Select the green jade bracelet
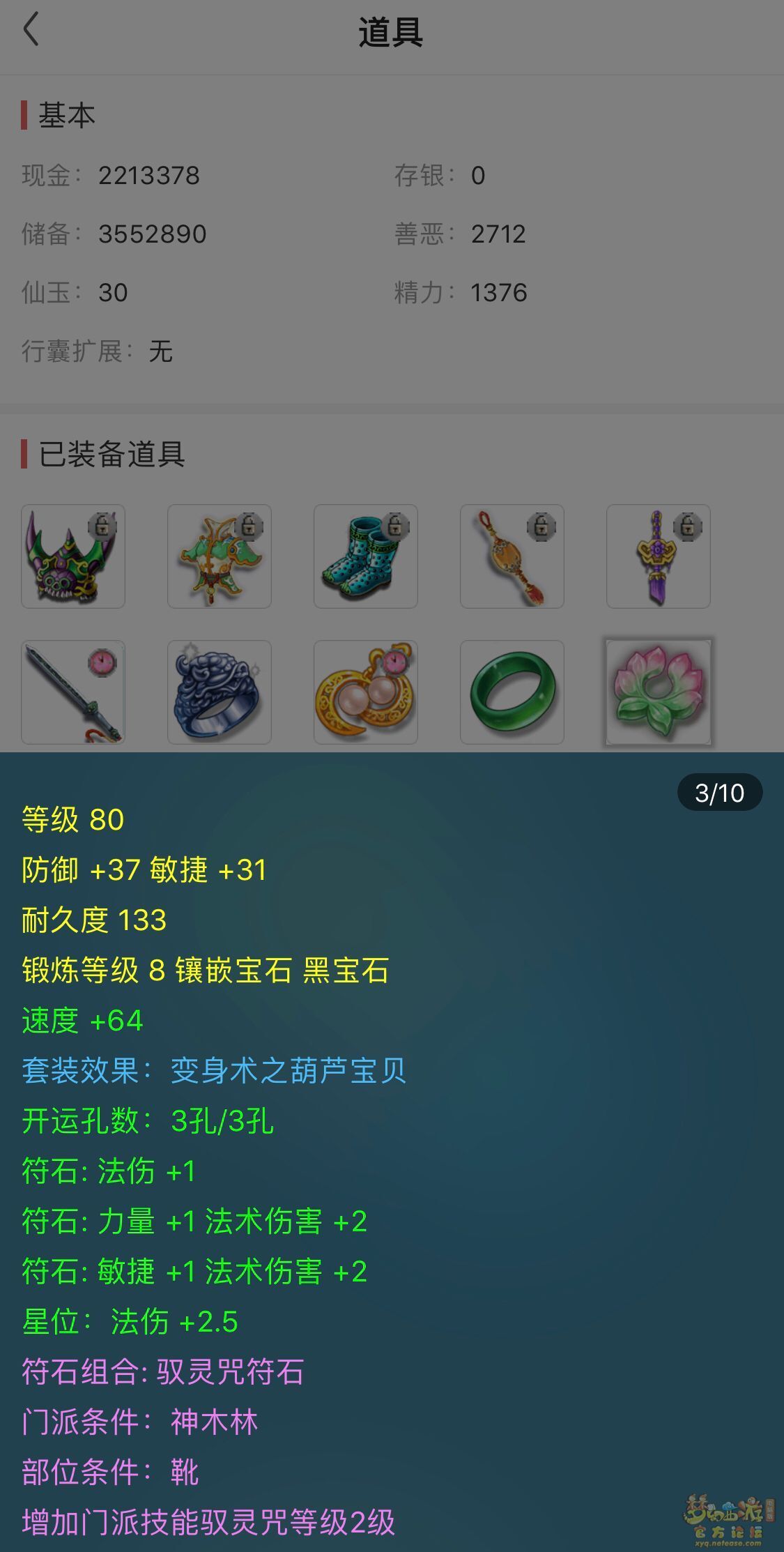This screenshot has height=1552, width=784. click(512, 692)
